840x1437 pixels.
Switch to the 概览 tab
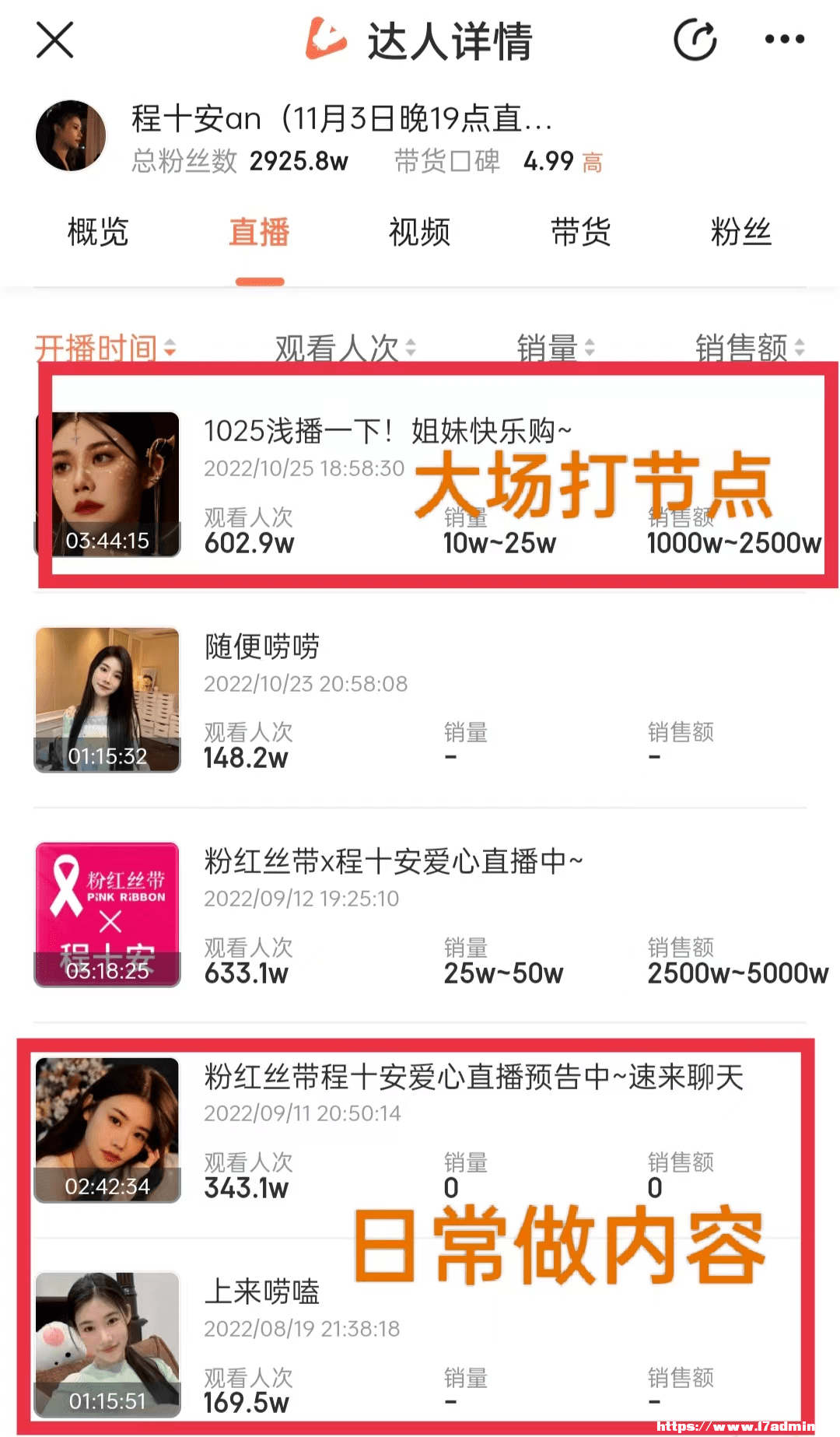[x=98, y=232]
